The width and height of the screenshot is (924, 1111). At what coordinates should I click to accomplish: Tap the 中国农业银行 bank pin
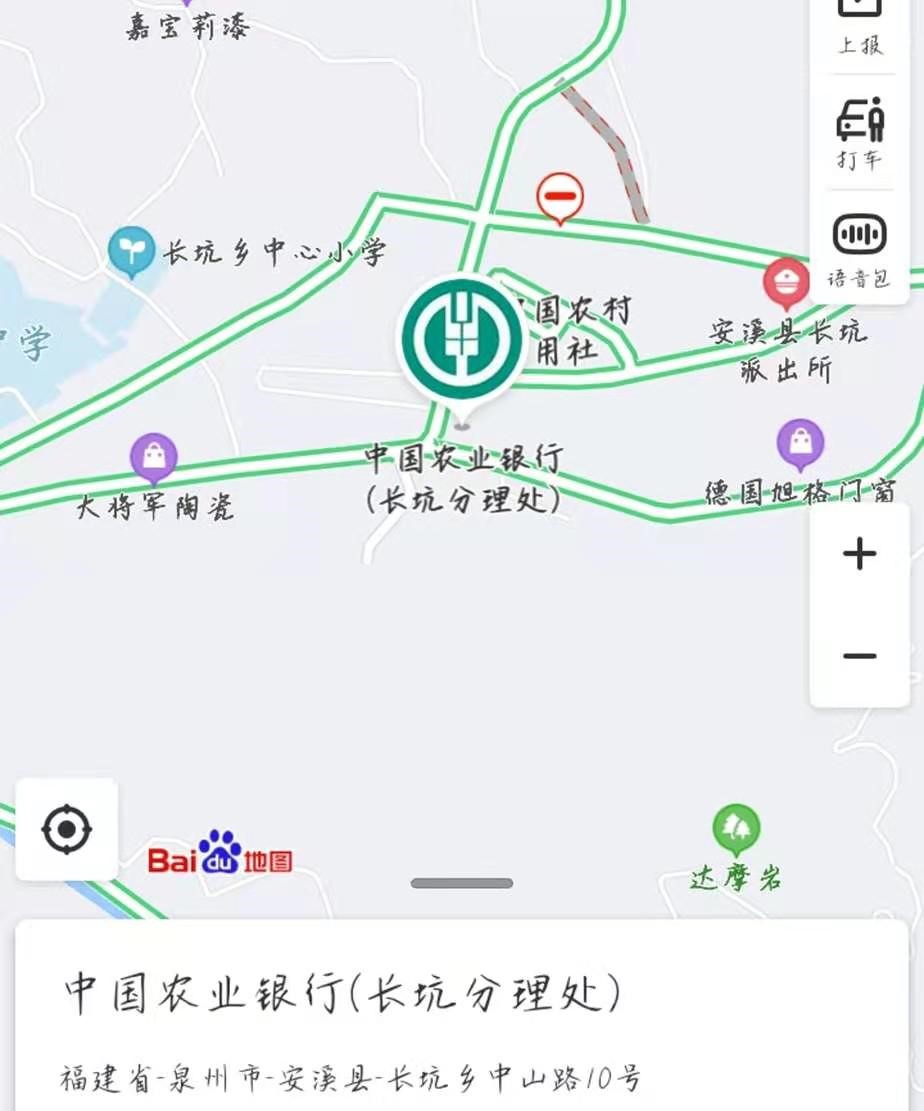click(461, 338)
